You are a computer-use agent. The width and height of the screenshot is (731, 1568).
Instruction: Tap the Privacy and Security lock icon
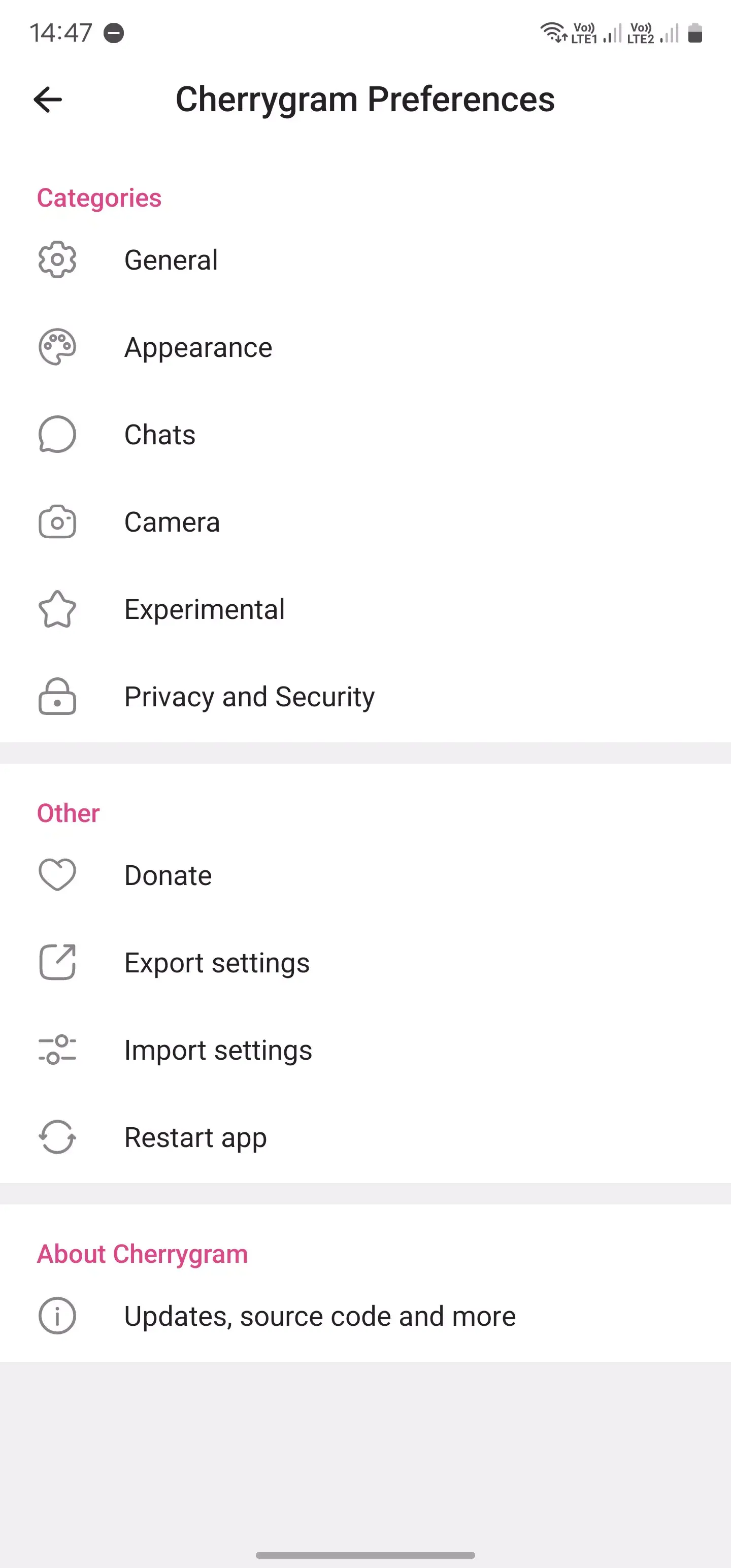(57, 696)
